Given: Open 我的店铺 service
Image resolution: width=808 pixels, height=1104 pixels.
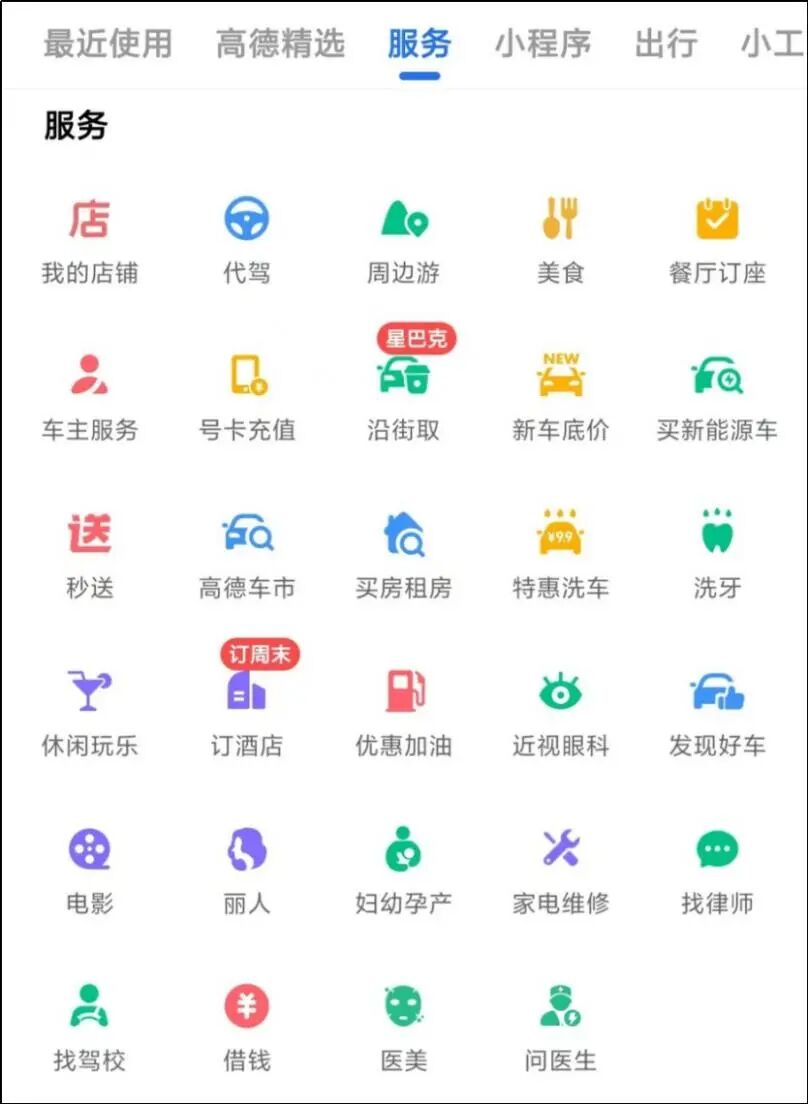Looking at the screenshot, I should coord(89,238).
